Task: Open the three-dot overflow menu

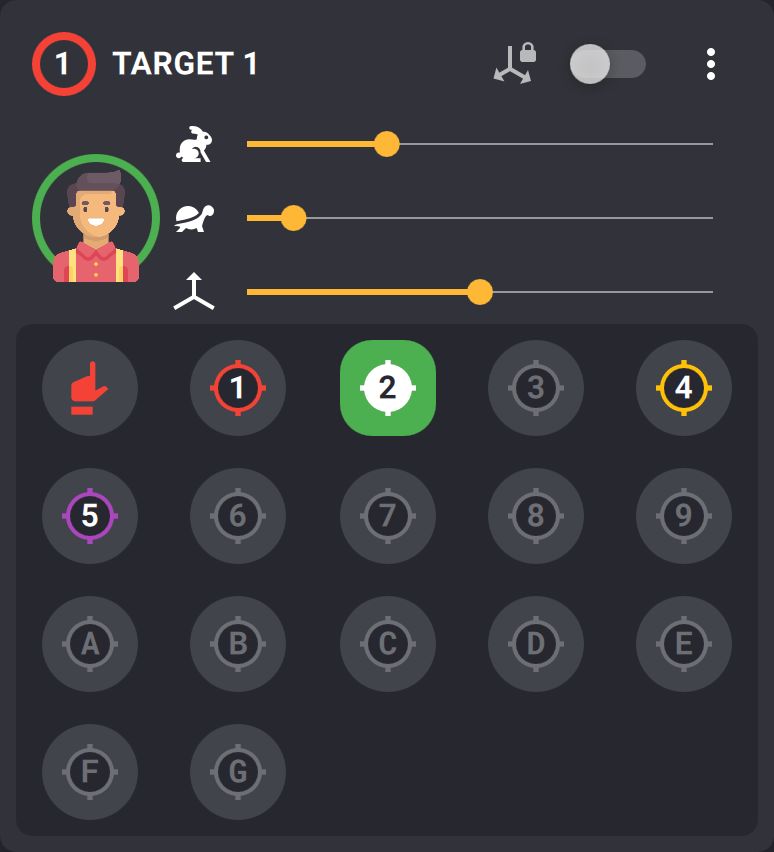Action: pos(710,64)
